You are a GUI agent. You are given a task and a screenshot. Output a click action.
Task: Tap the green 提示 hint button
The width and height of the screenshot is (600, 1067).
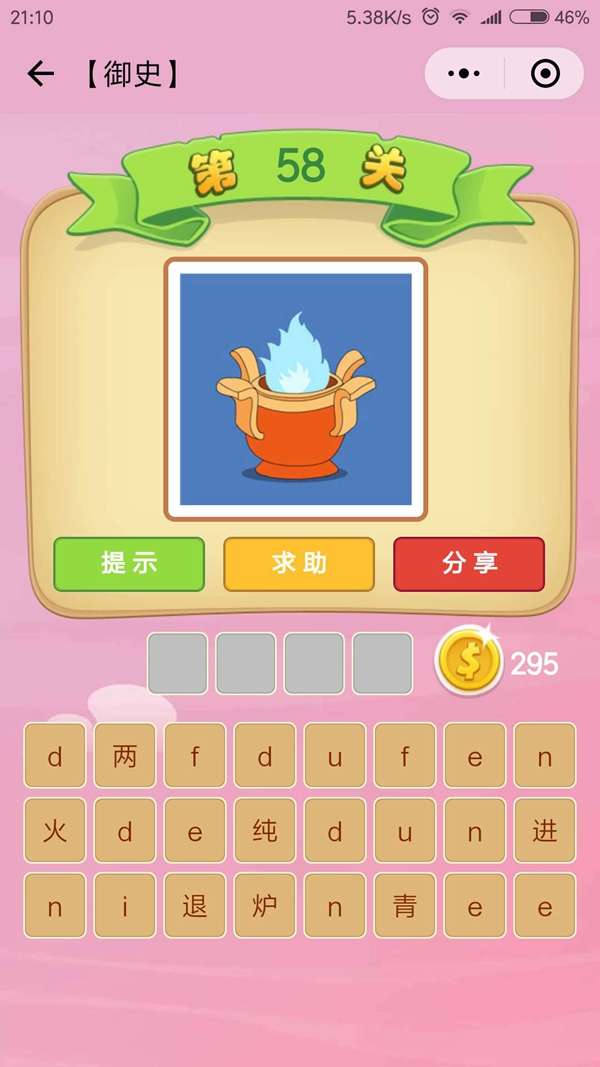[129, 564]
